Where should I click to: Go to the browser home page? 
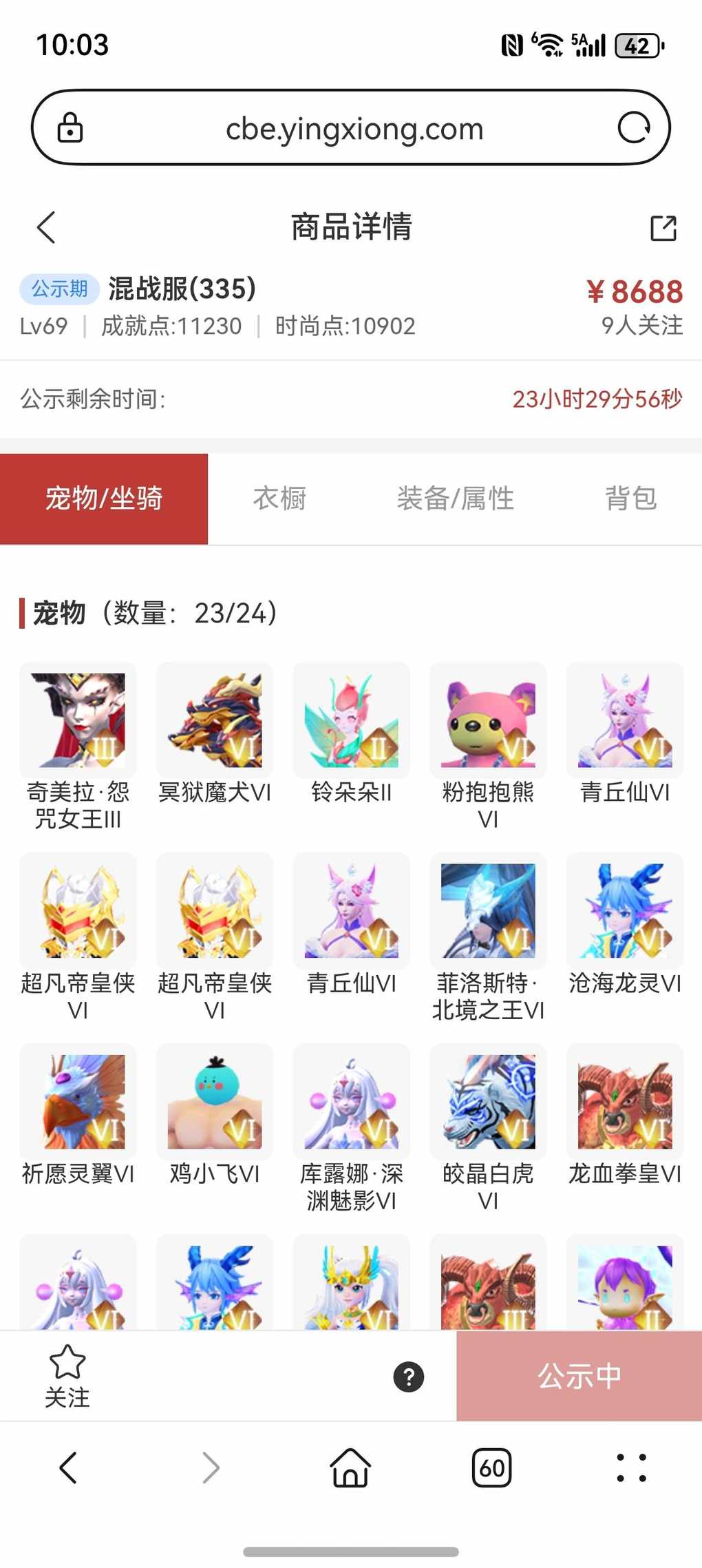tap(351, 1467)
